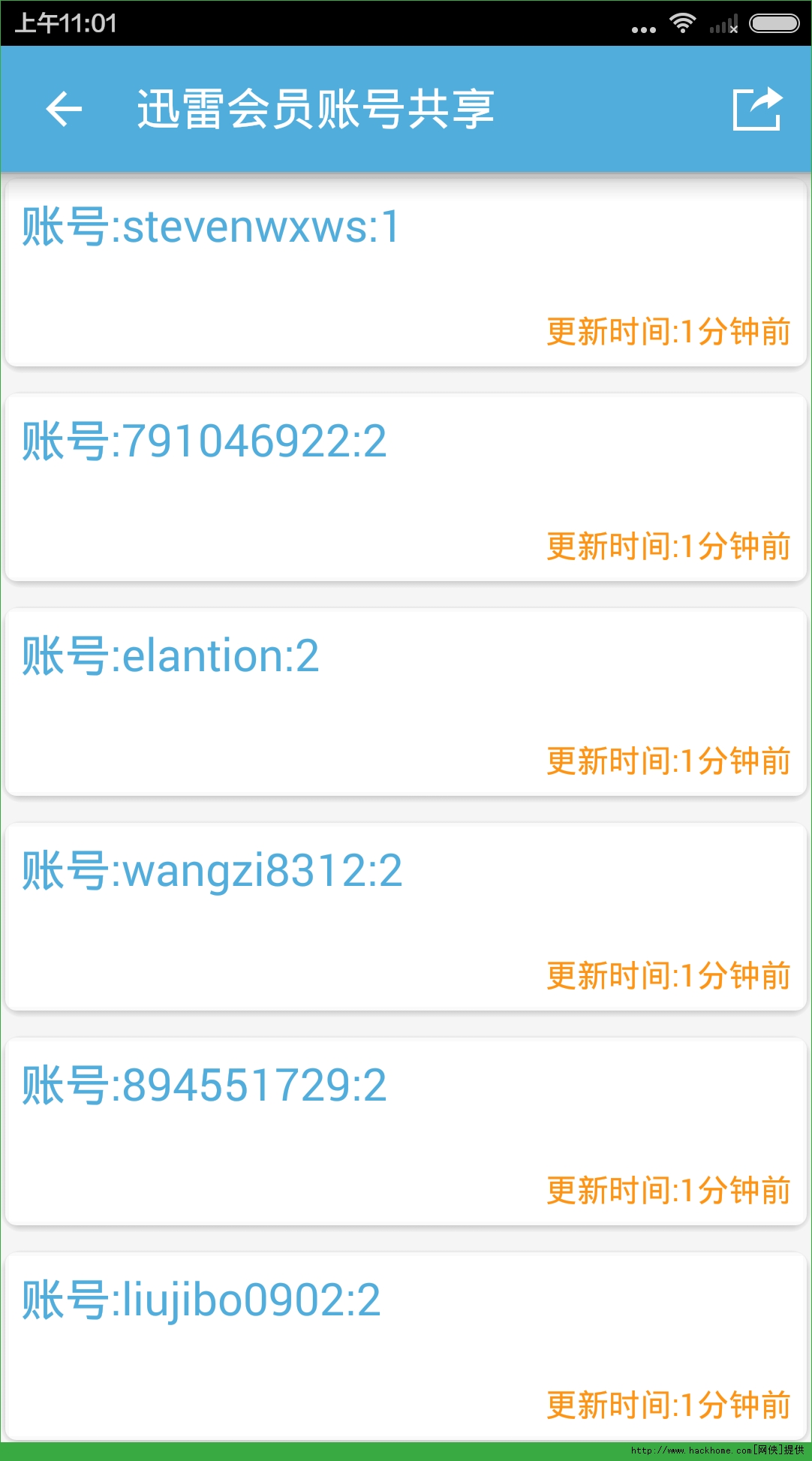Screen dimensions: 812x1461
Task: Open the elantion account entry
Action: click(x=405, y=703)
